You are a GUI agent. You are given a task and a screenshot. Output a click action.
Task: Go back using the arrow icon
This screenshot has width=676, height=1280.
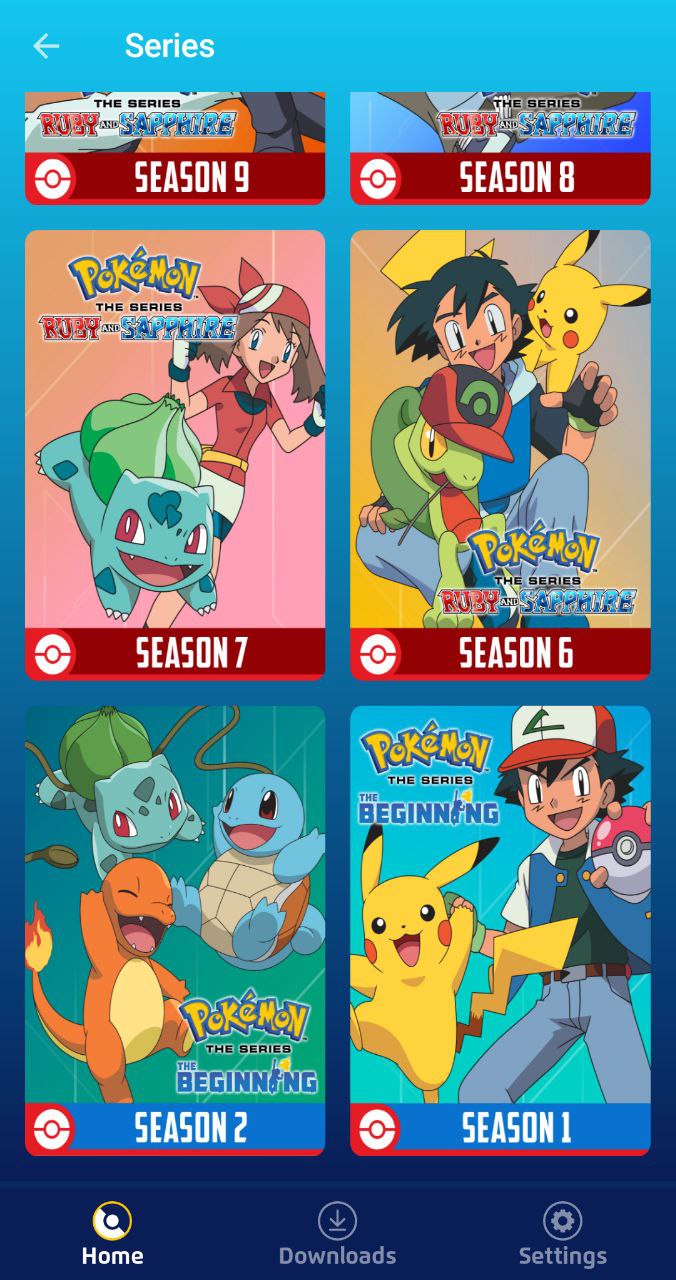pos(46,46)
